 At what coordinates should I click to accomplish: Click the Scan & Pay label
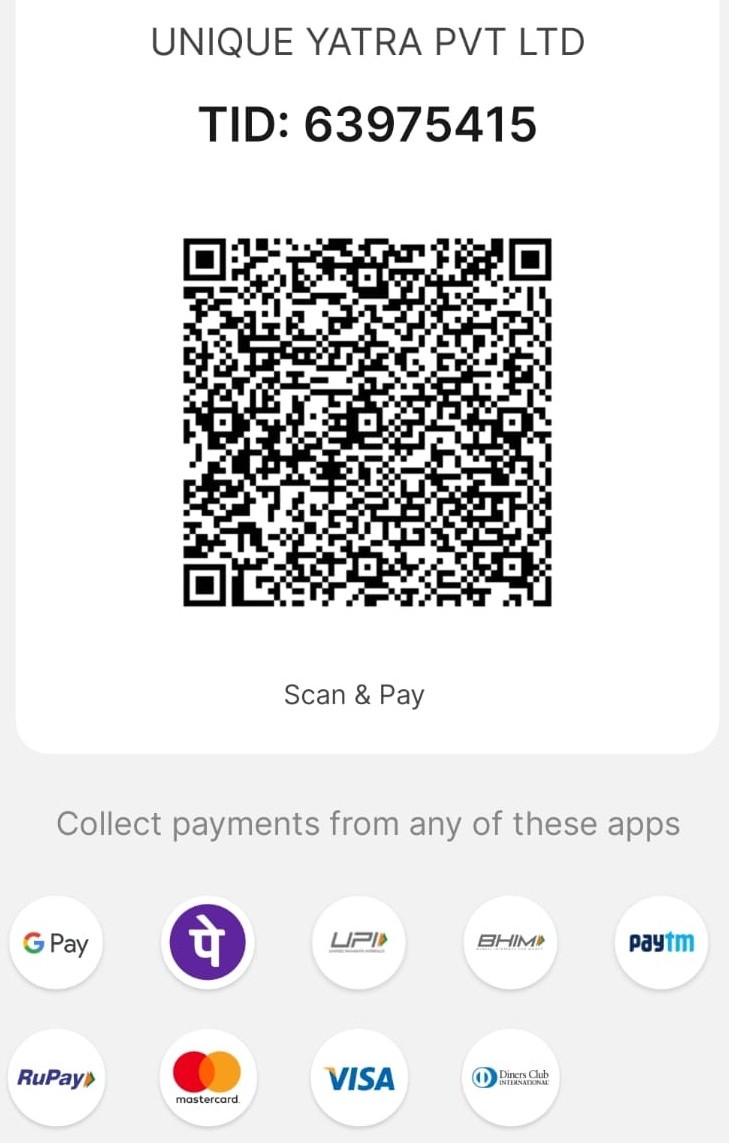point(354,694)
